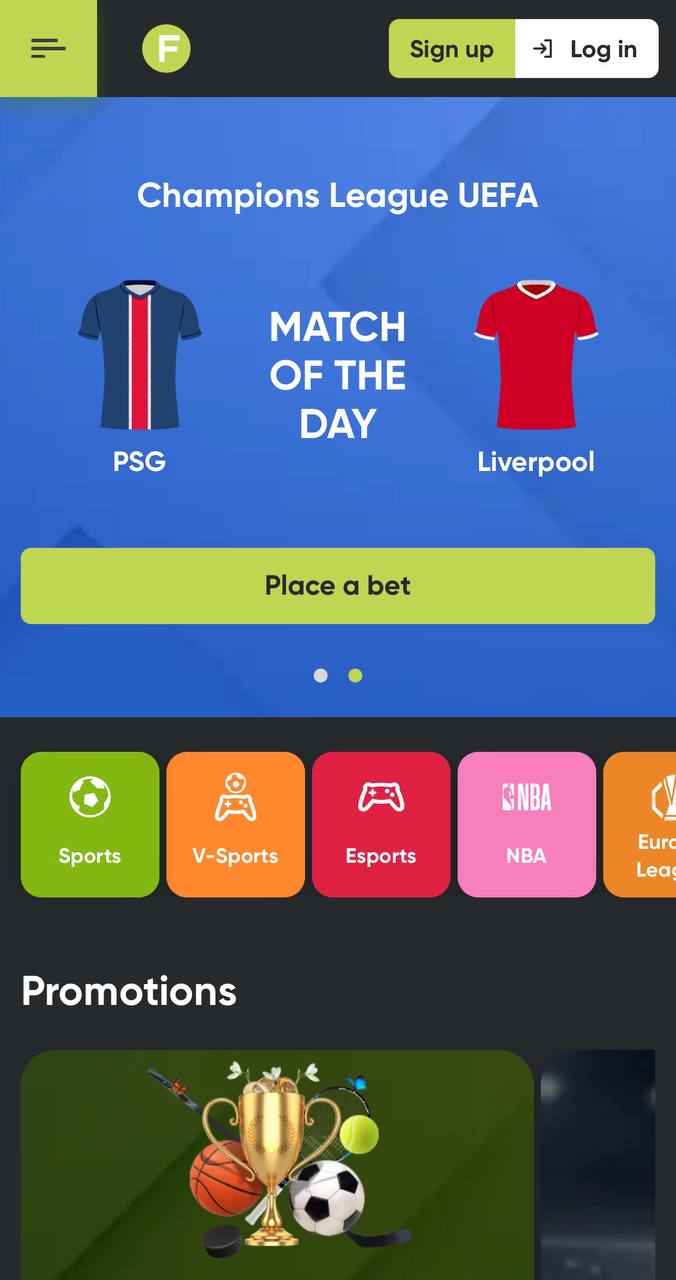Place a bet on PSG vs Liverpool
The height and width of the screenshot is (1280, 676).
tap(338, 586)
